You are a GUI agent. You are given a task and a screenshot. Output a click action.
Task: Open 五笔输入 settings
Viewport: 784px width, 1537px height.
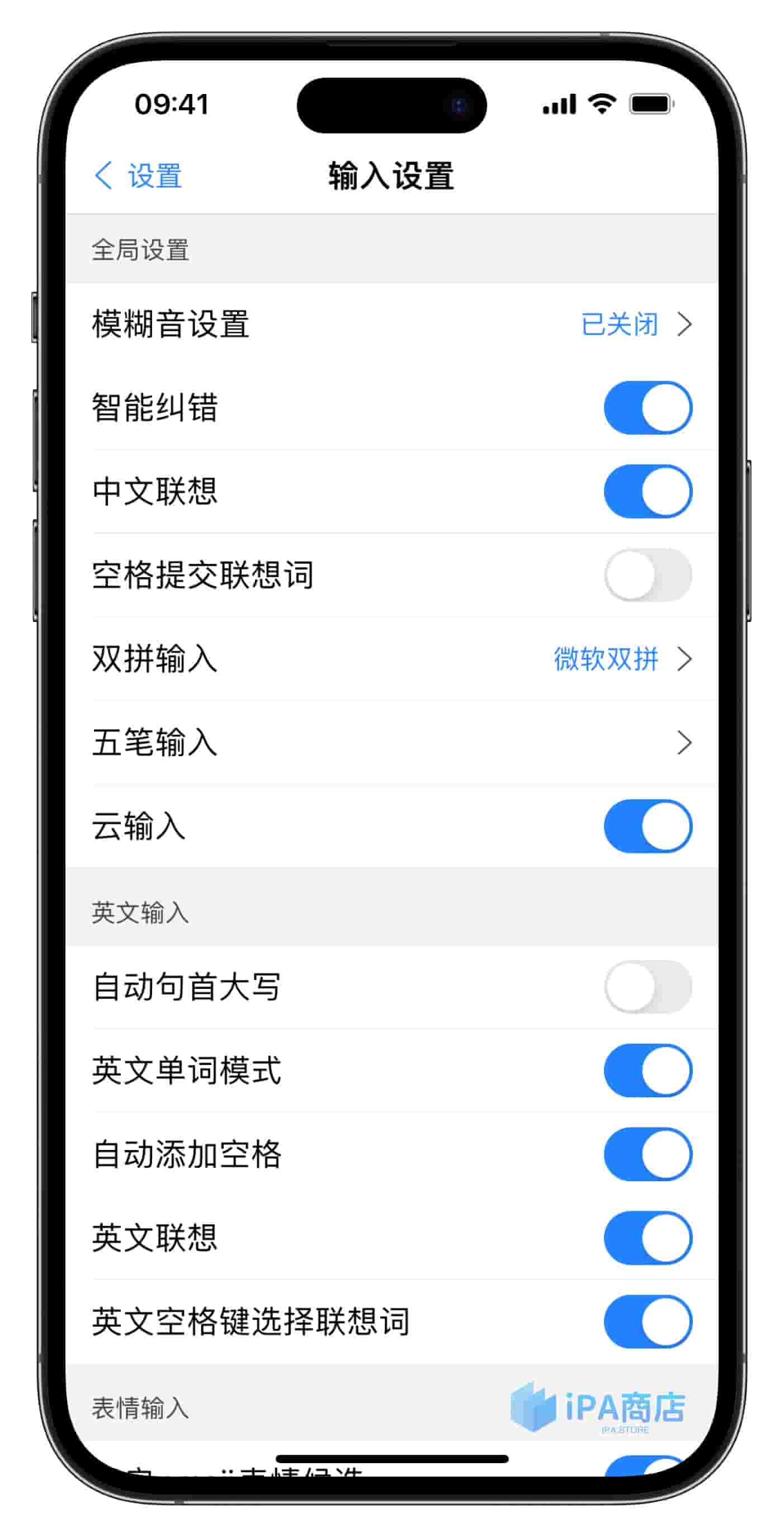pos(391,742)
